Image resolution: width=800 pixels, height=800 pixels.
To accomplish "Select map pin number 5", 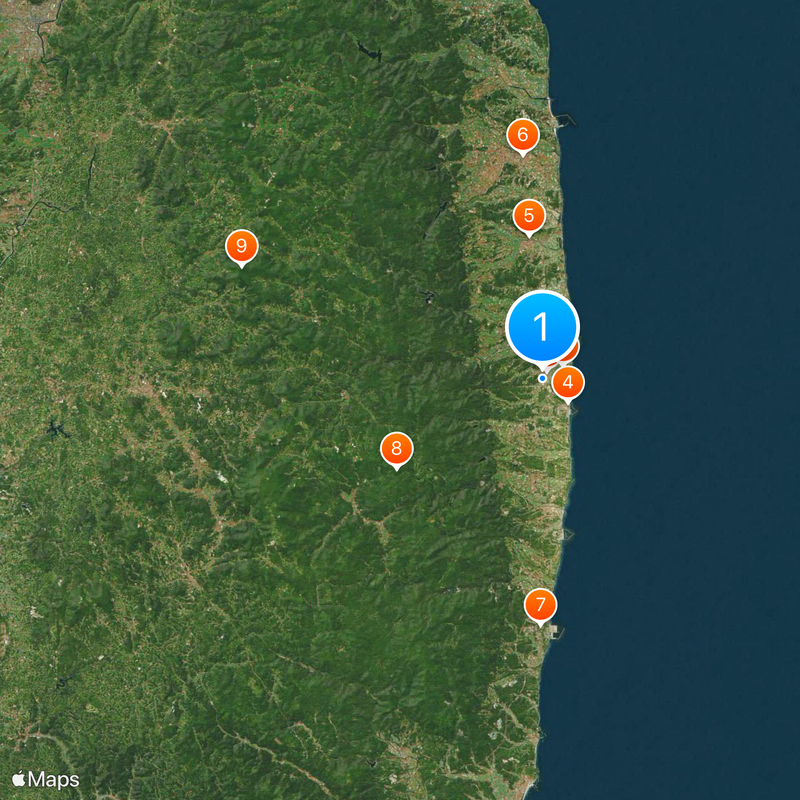I will (x=529, y=215).
